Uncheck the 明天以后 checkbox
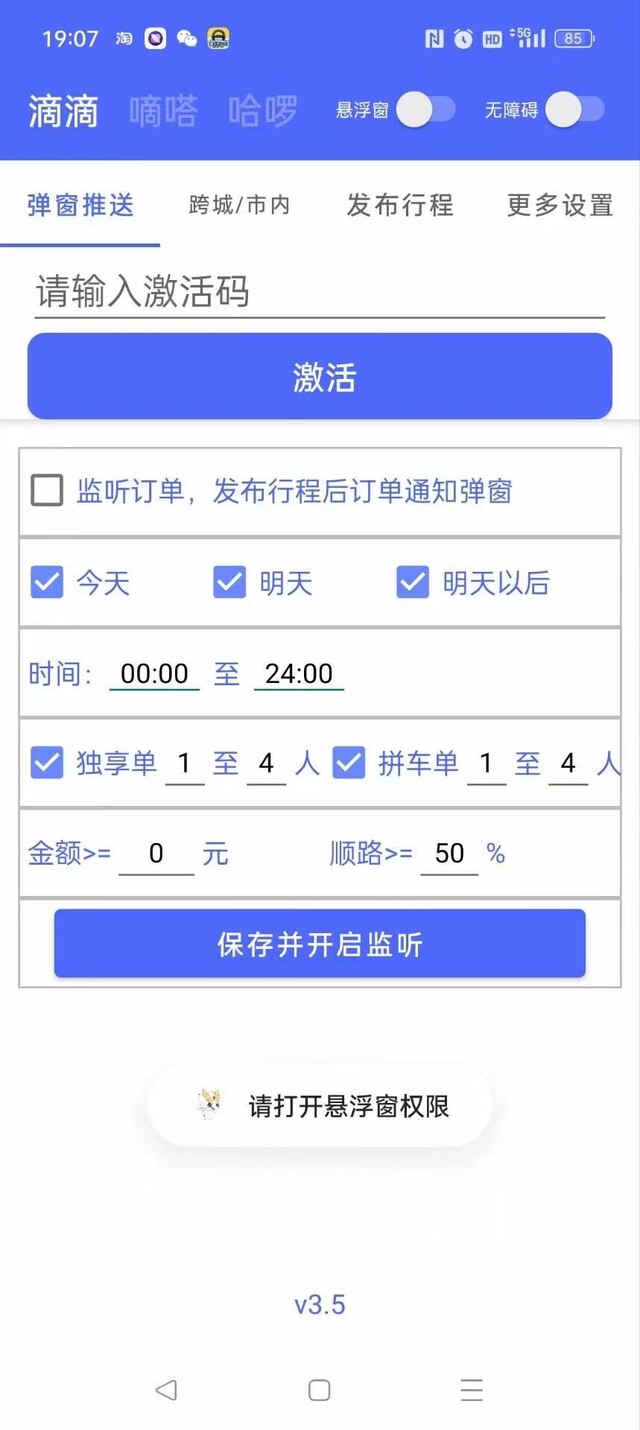Image resolution: width=640 pixels, height=1430 pixels. pos(412,582)
